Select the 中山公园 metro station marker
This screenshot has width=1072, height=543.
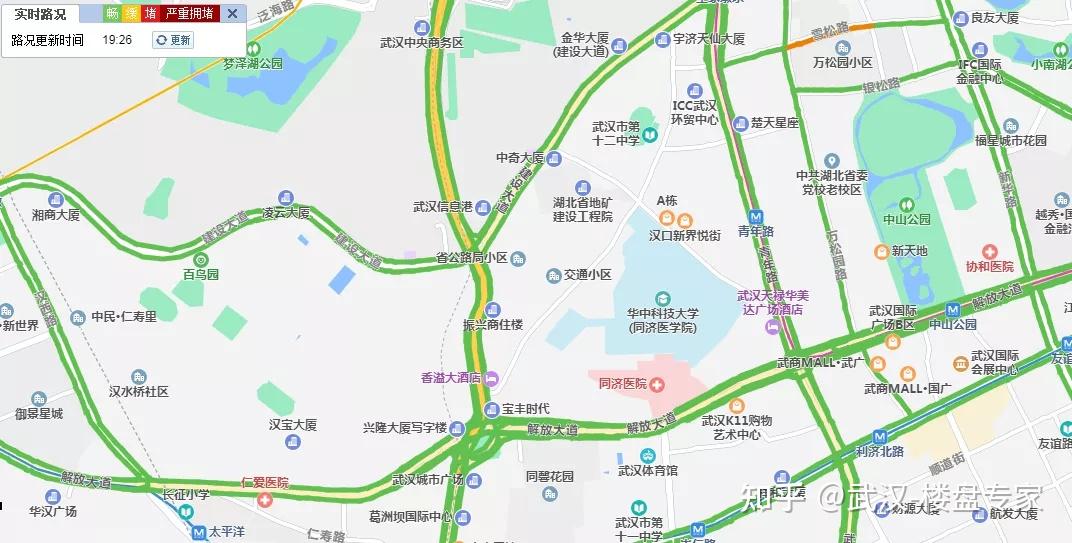(x=953, y=309)
